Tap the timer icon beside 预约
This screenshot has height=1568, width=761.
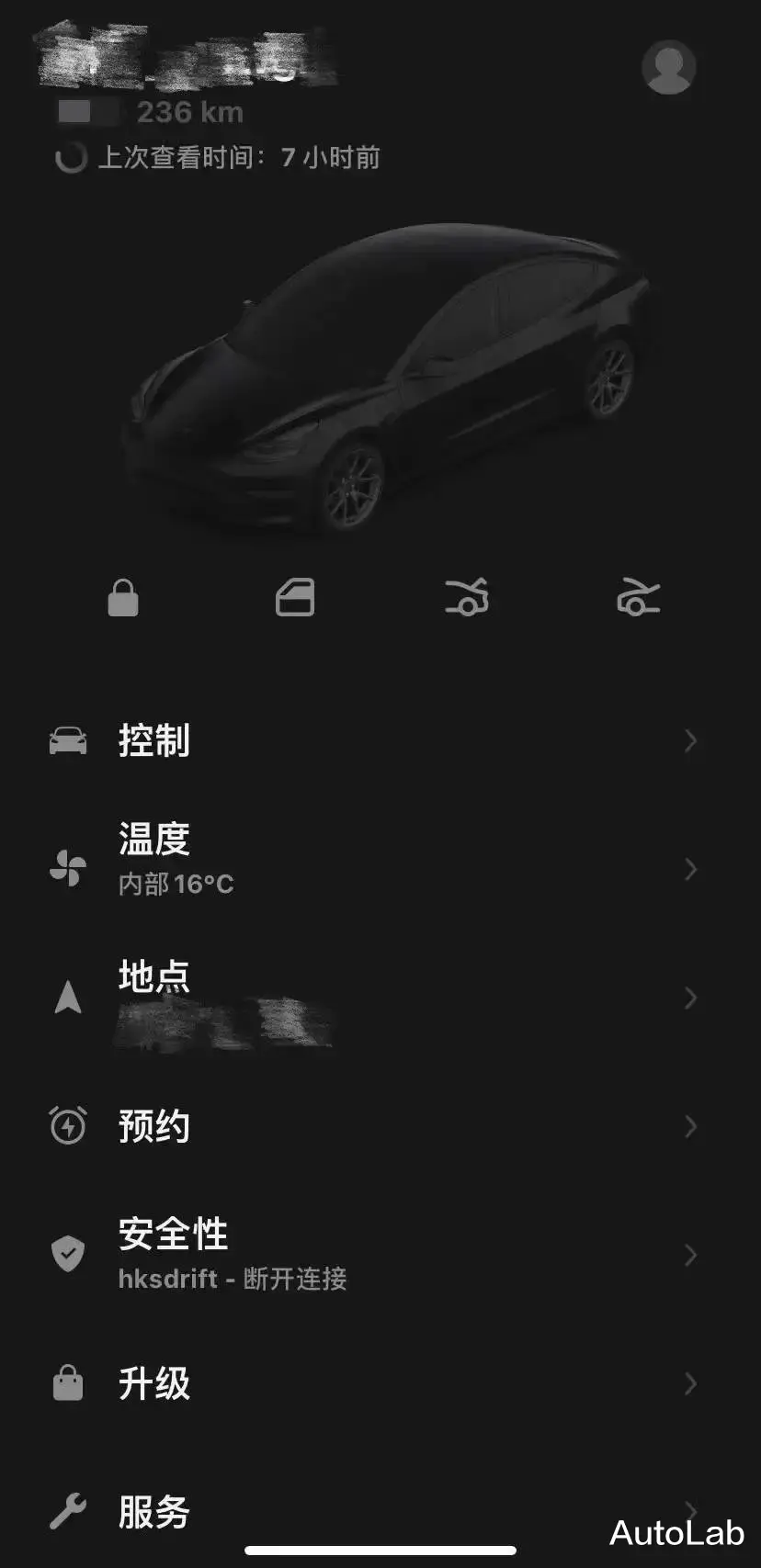66,1126
